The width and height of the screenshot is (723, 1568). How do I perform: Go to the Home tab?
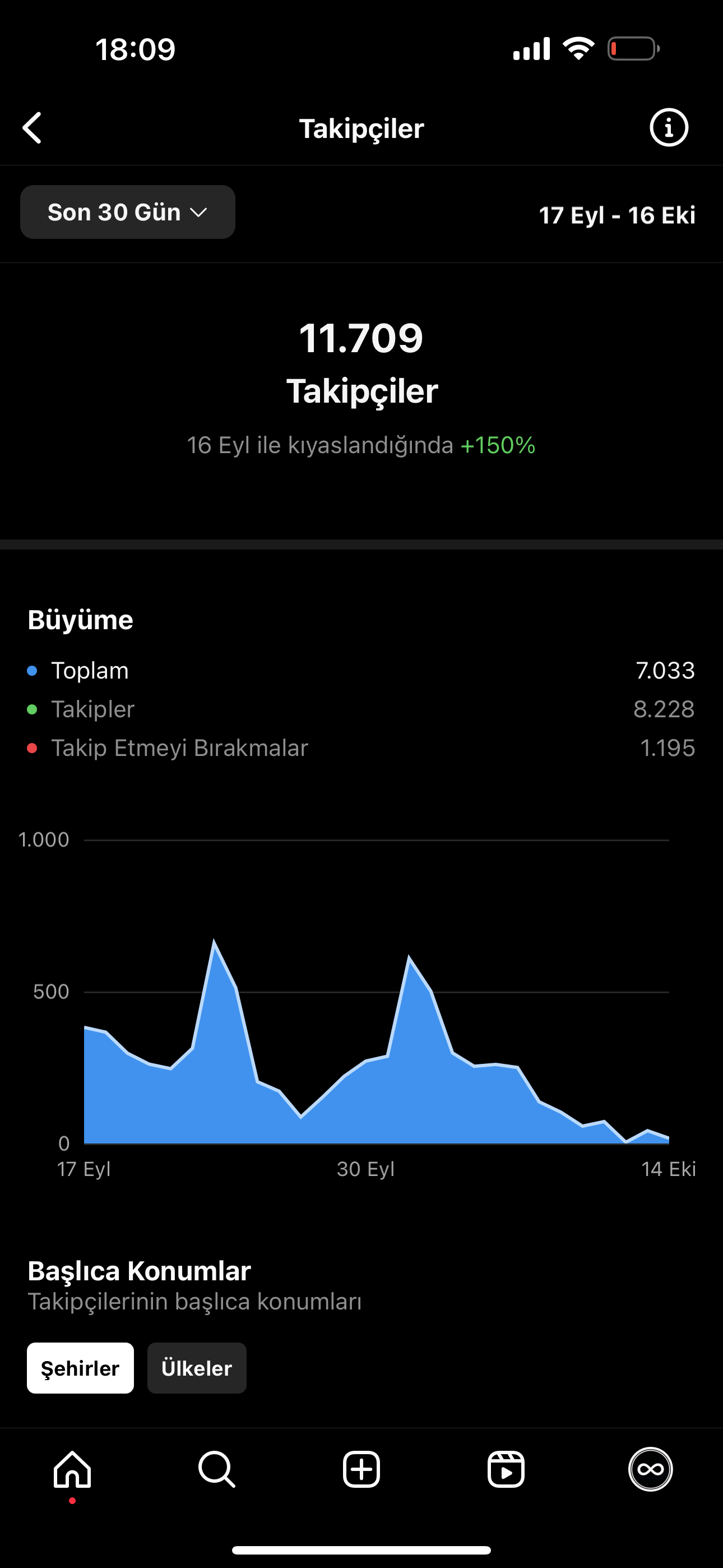point(72,1469)
